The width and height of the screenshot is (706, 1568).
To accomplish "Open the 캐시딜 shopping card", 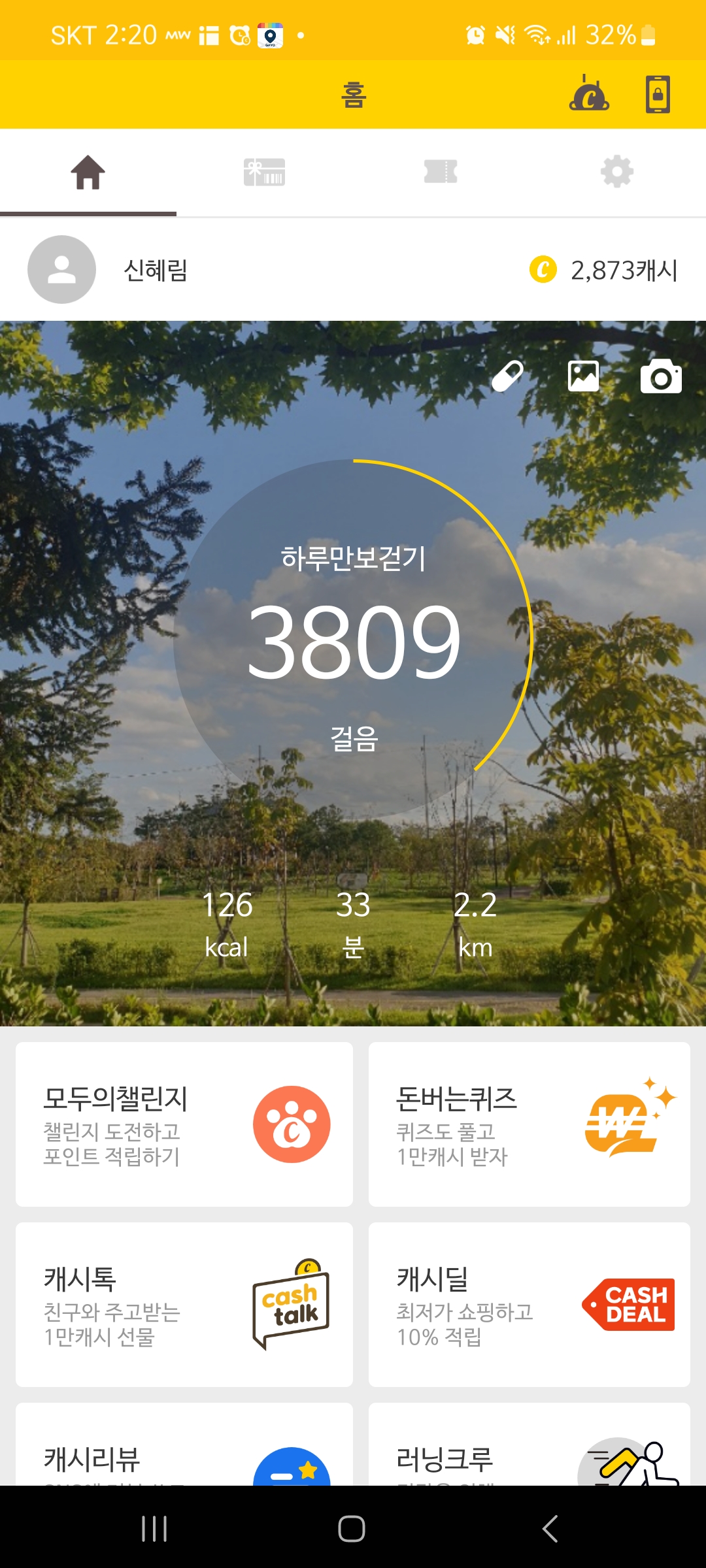I will coord(529,1304).
